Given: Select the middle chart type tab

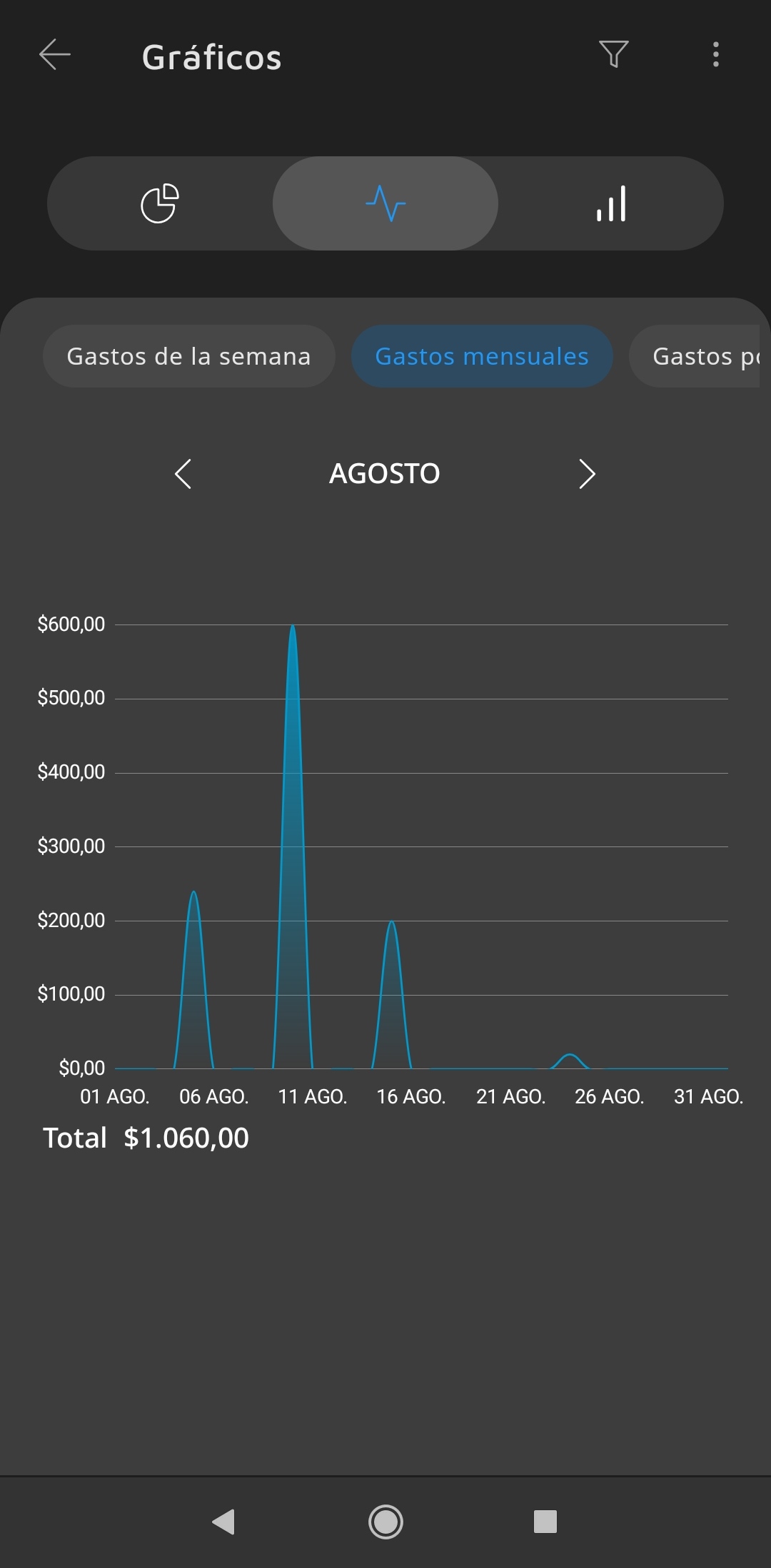Looking at the screenshot, I should (x=385, y=203).
